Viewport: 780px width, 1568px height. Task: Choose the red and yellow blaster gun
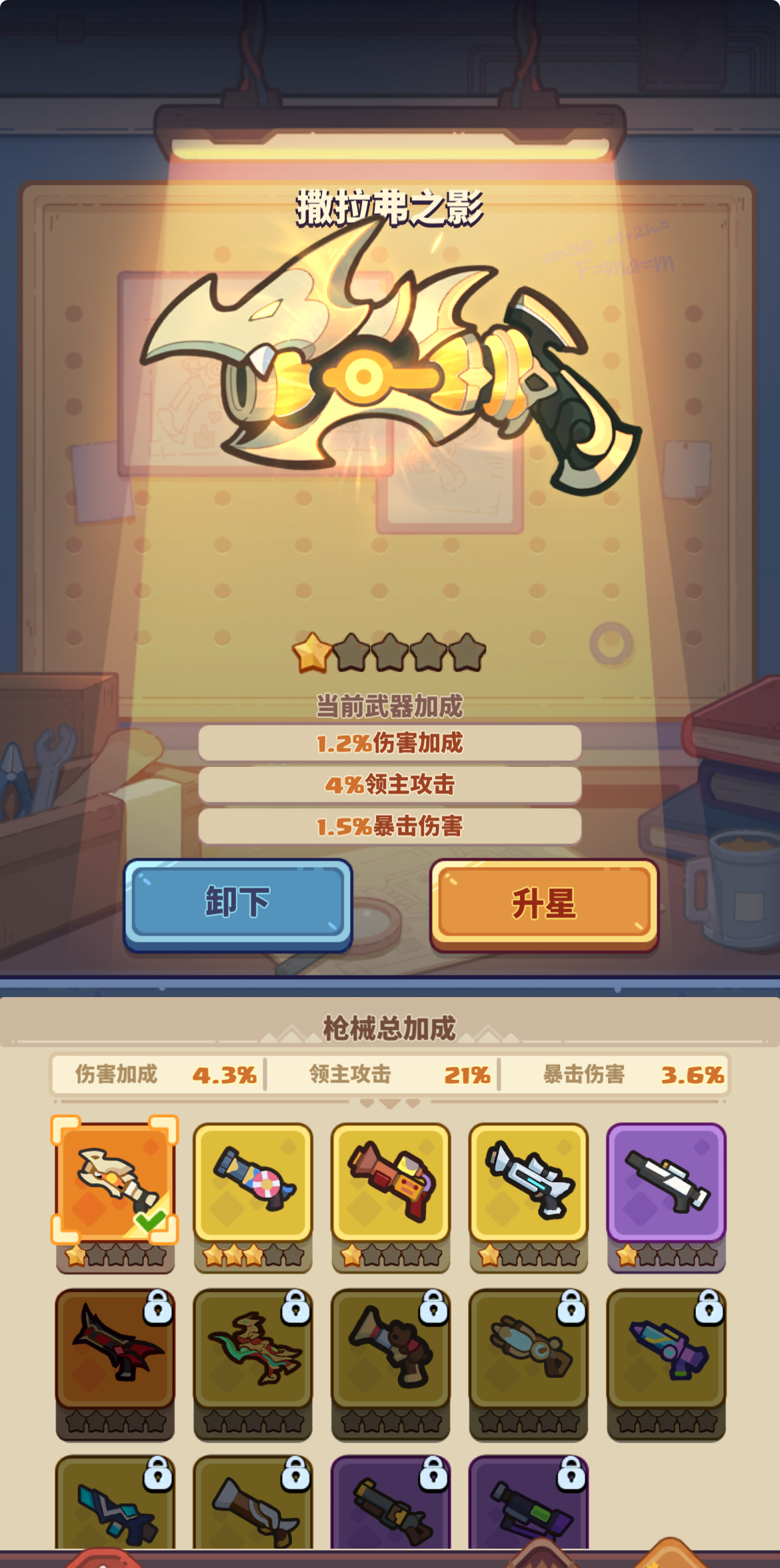391,1182
